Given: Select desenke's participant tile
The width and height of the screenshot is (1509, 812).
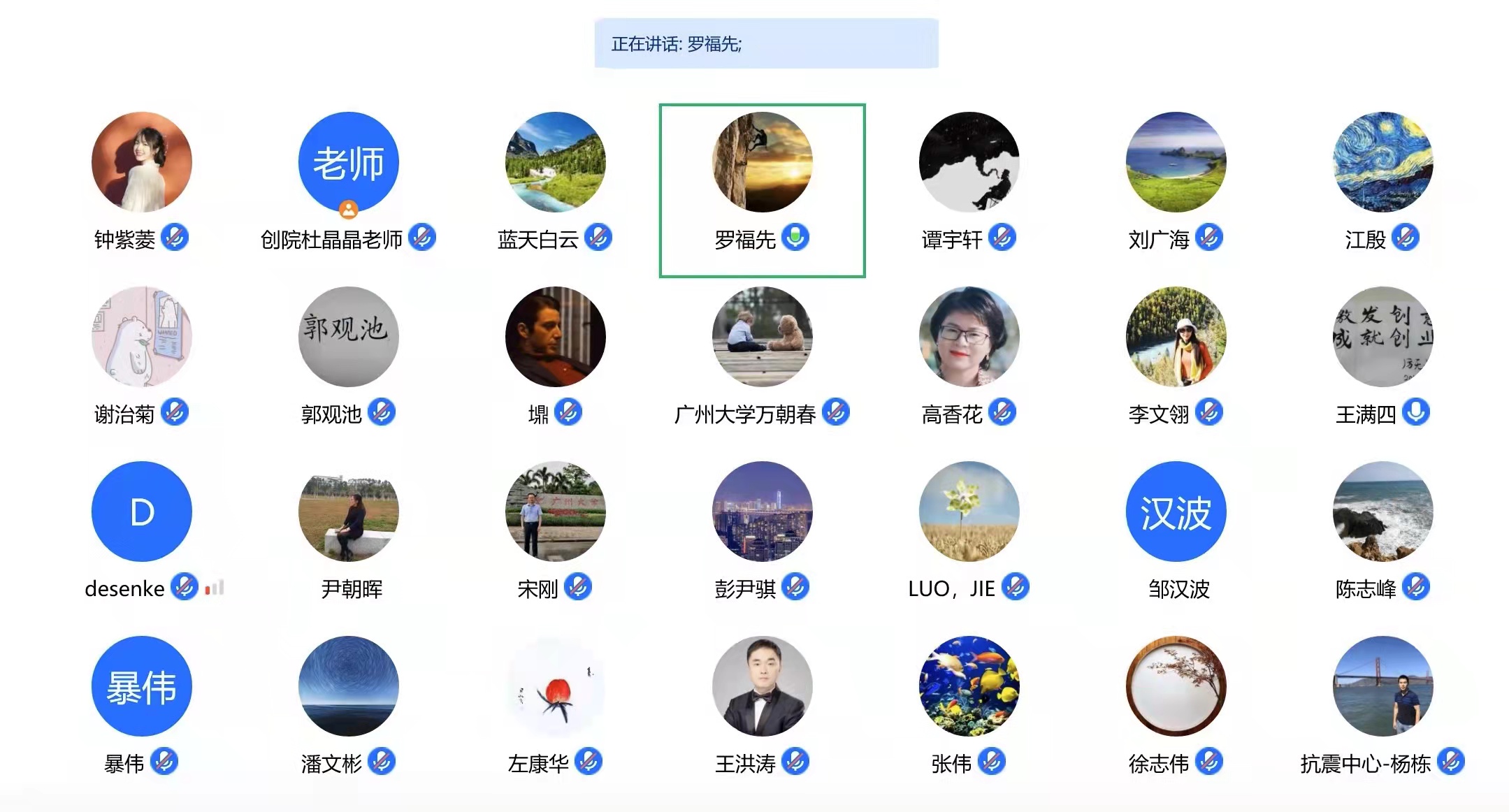Looking at the screenshot, I should tap(142, 512).
